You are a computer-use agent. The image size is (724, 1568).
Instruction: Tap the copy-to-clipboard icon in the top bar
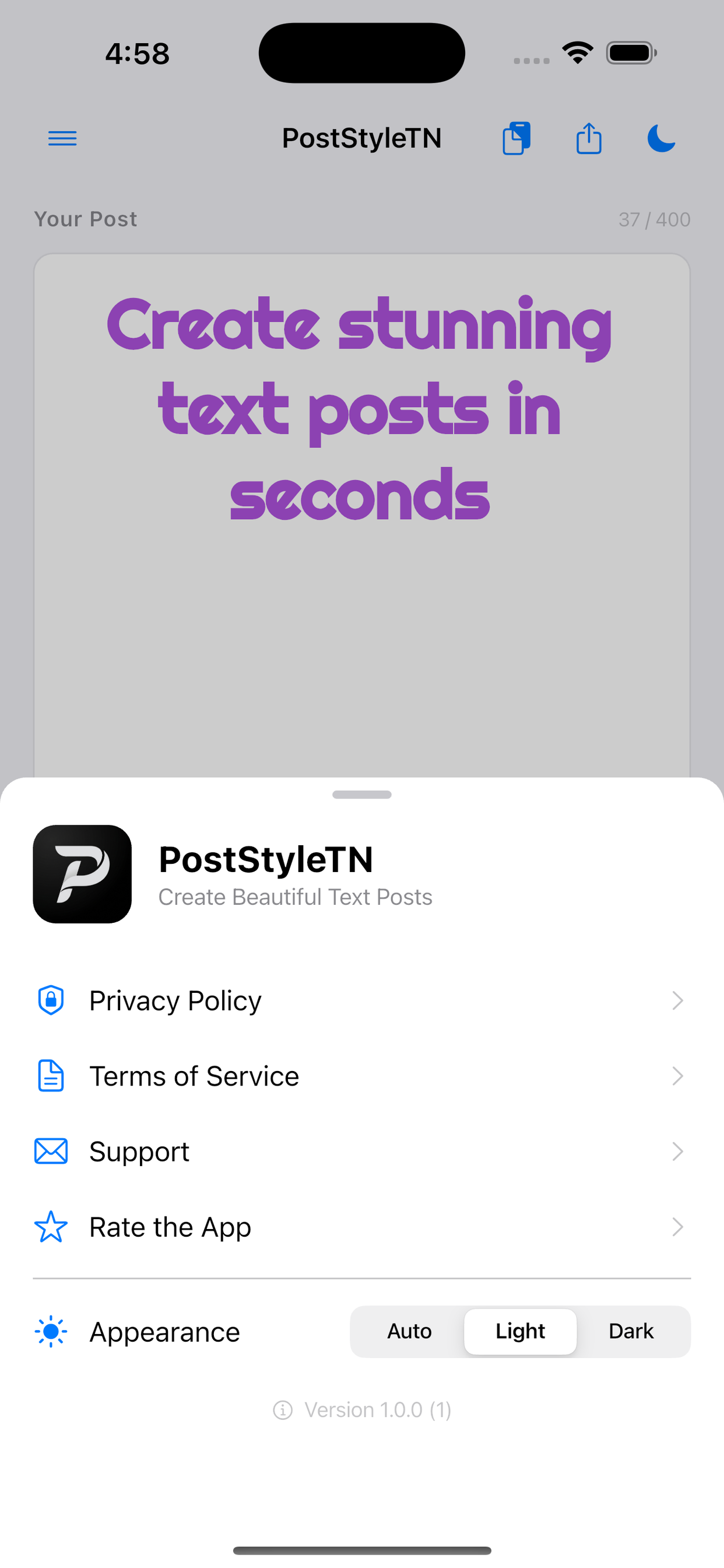pos(516,138)
